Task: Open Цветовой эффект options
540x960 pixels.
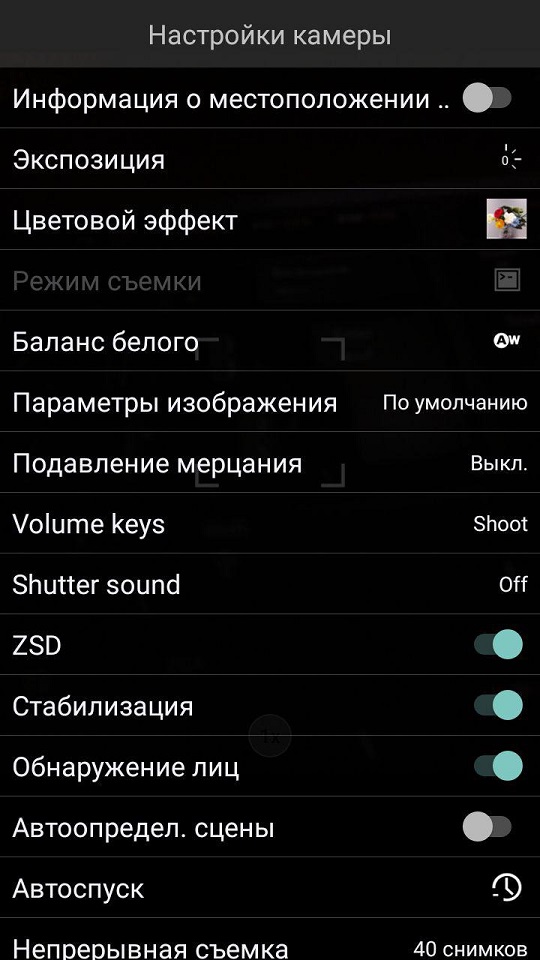Action: pos(270,219)
